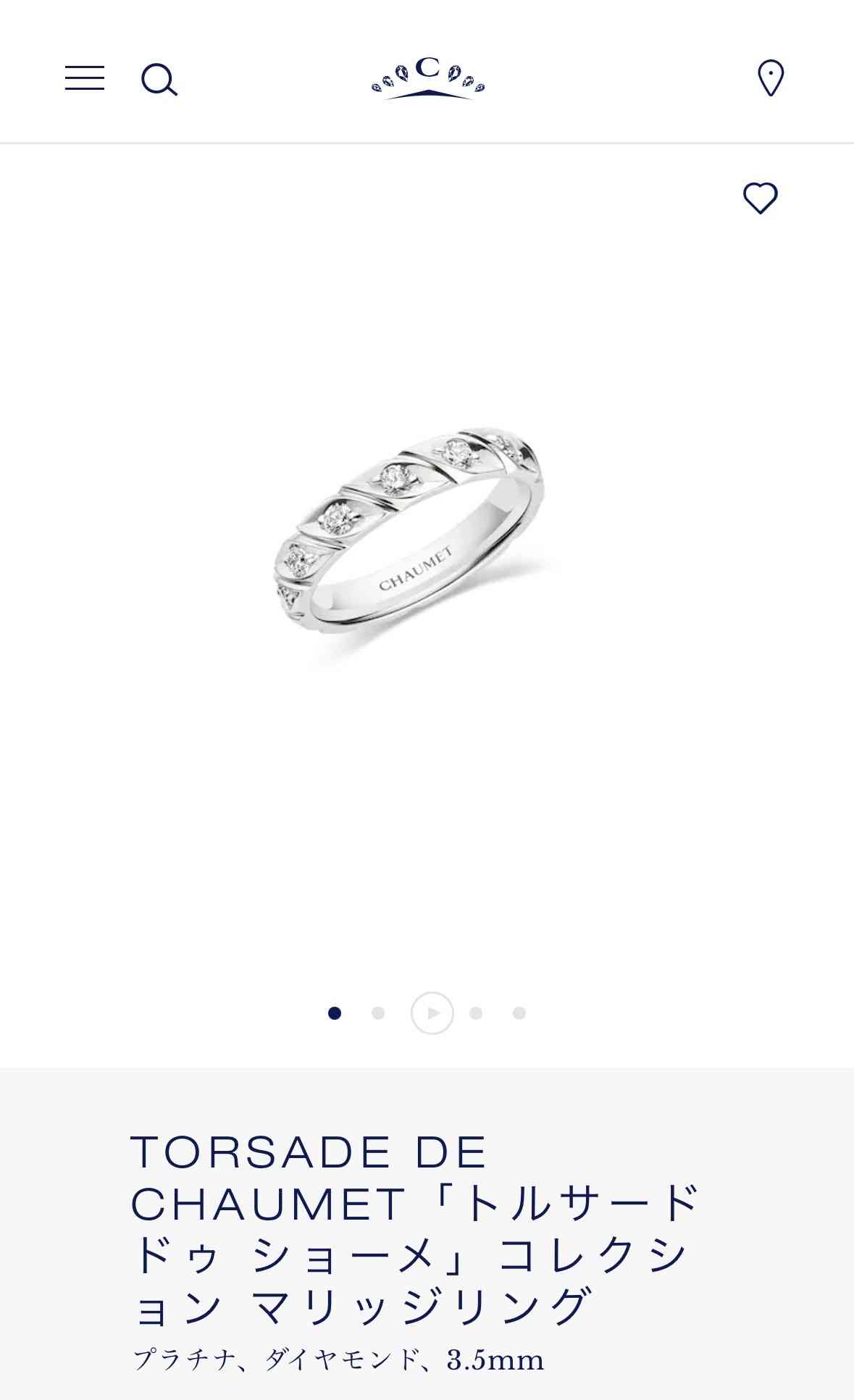Go to the Chaumet logo home page
Image resolution: width=854 pixels, height=1400 pixels.
point(427,78)
